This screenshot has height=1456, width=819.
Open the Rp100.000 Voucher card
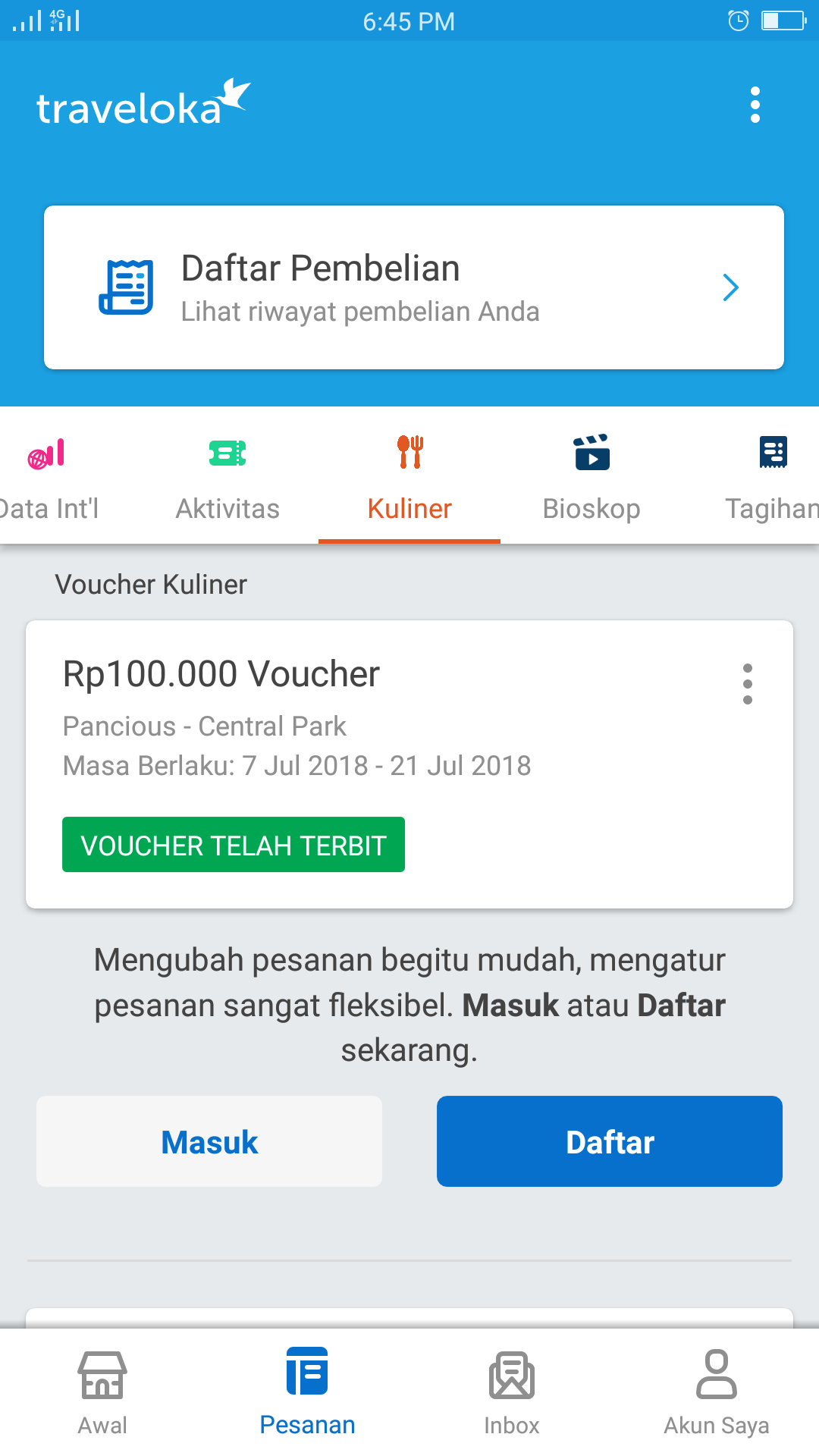point(409,764)
